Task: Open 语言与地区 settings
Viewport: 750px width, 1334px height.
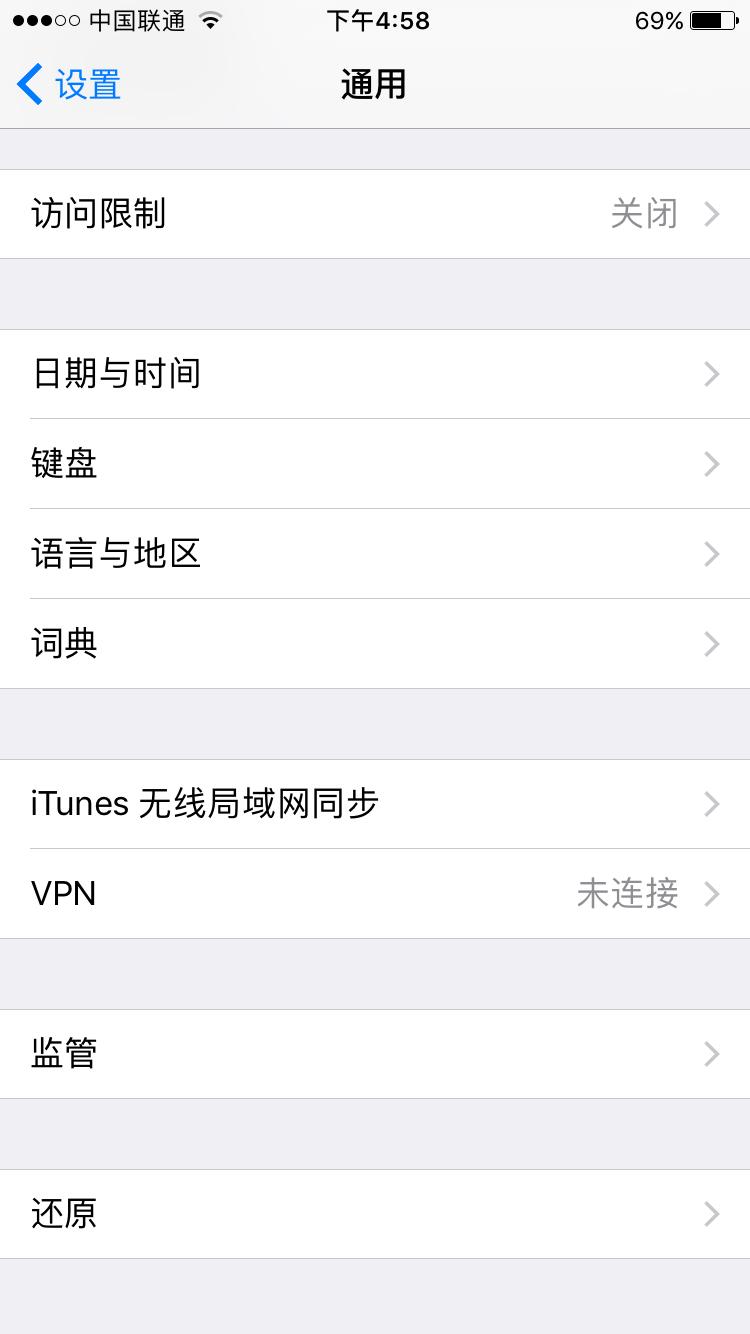Action: [375, 554]
